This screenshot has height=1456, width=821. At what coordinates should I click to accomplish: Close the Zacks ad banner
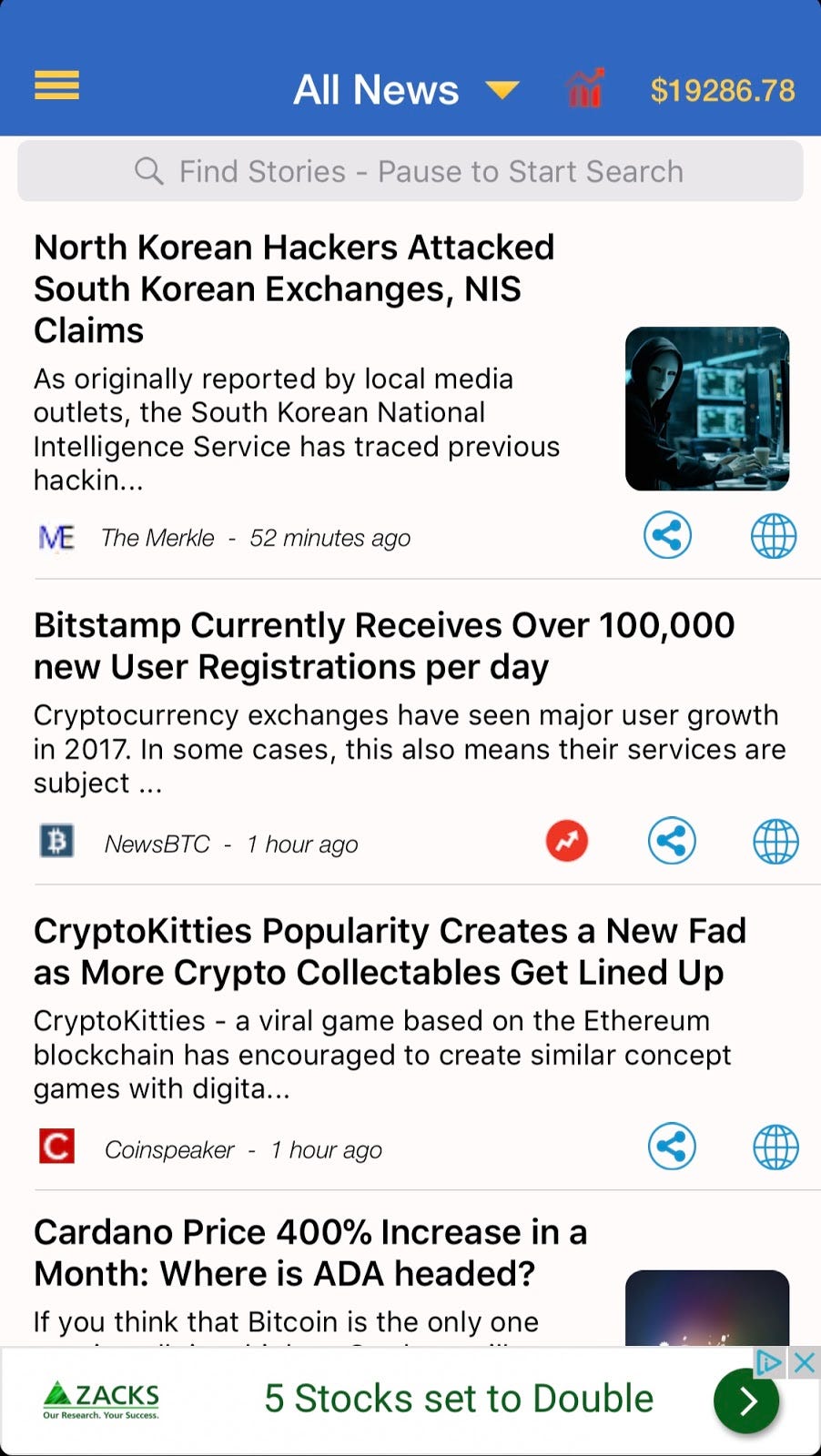point(804,1362)
